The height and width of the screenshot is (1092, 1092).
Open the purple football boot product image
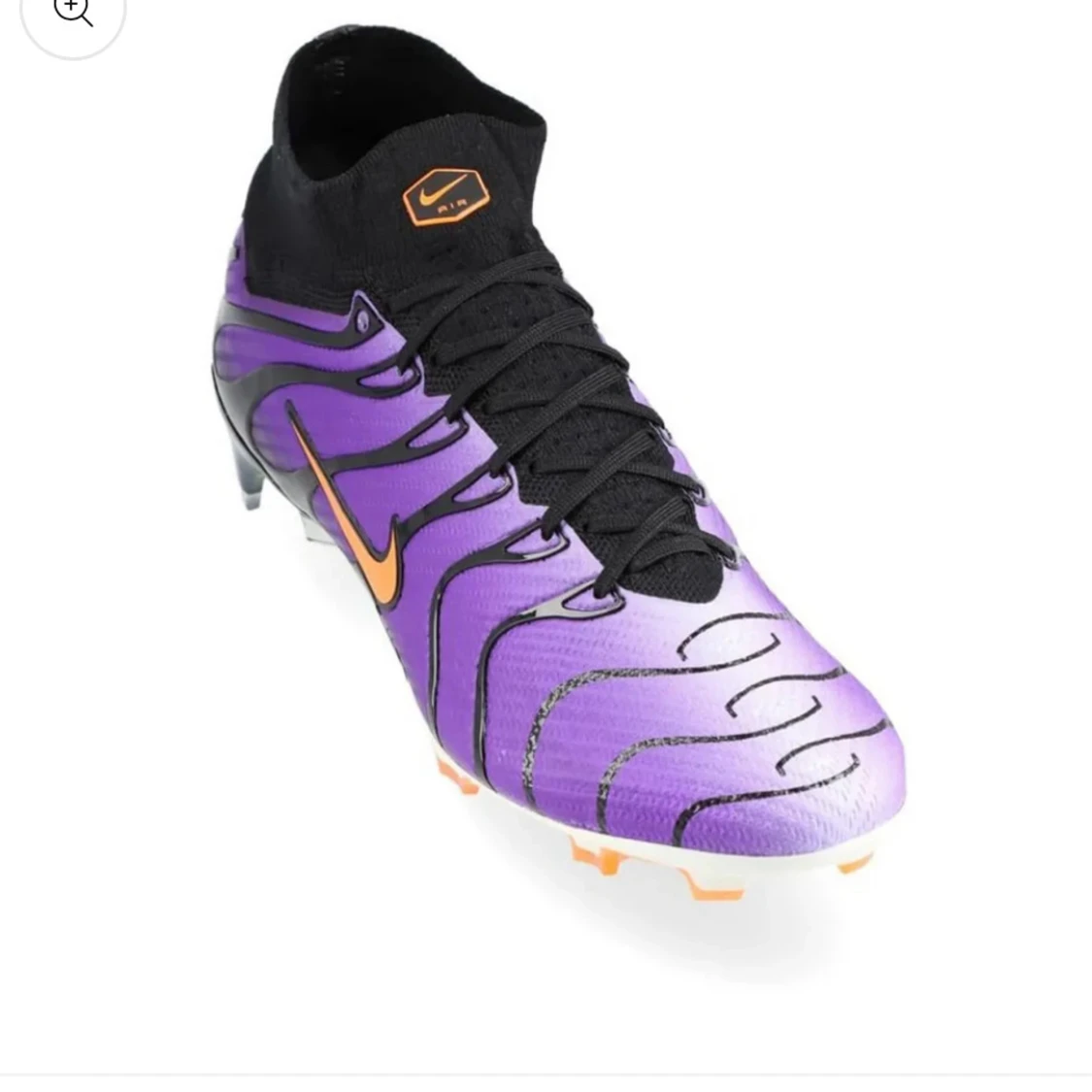tap(553, 505)
